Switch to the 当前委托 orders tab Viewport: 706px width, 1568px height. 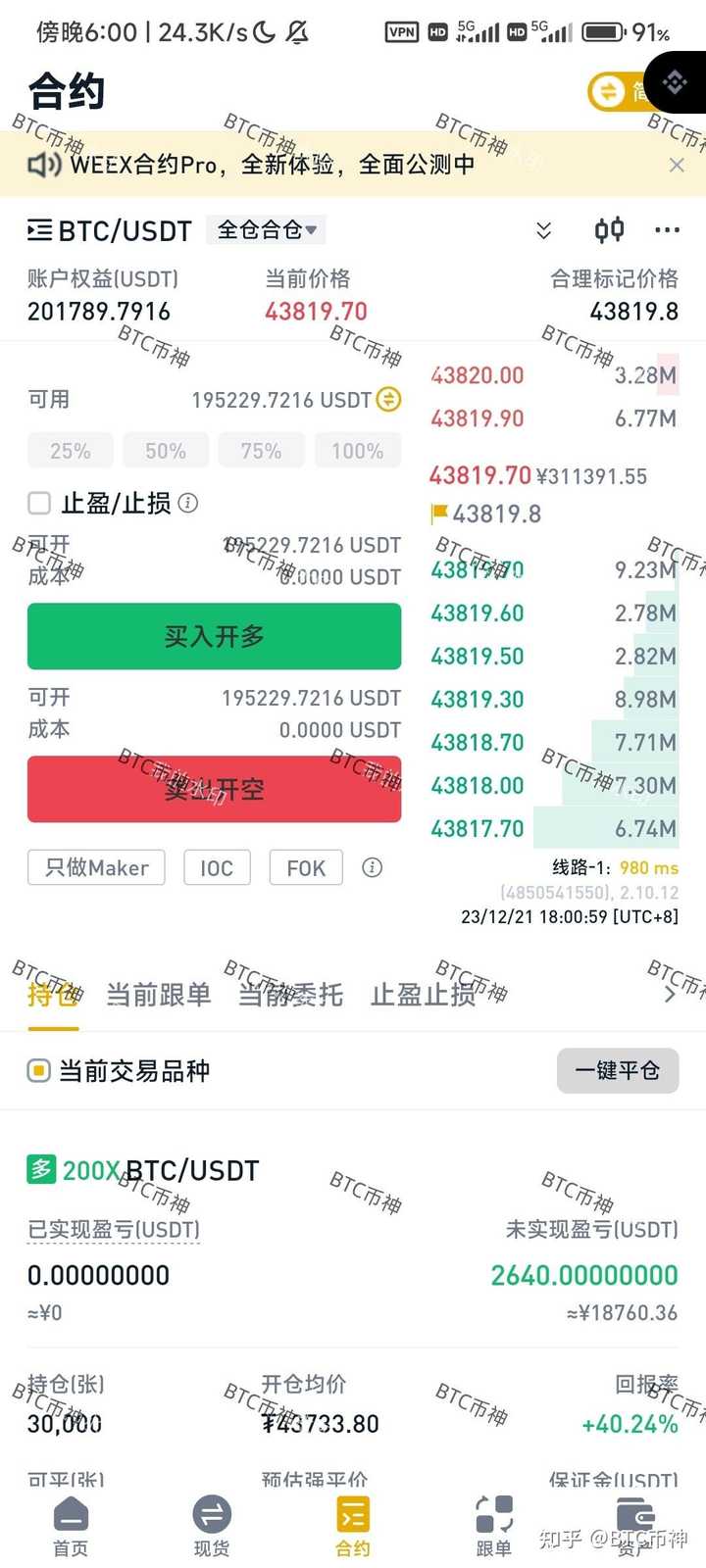(x=289, y=995)
